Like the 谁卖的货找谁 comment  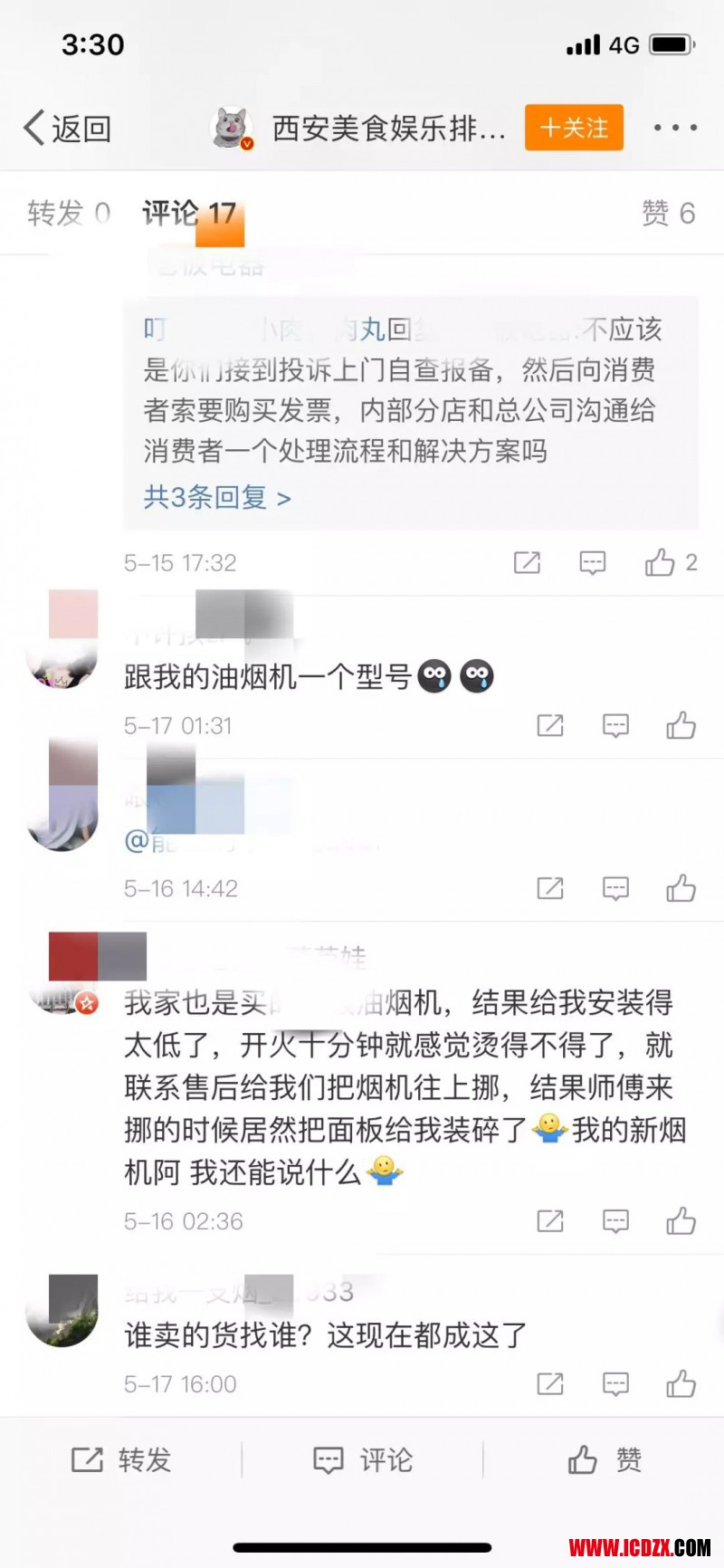pyautogui.click(x=681, y=1384)
